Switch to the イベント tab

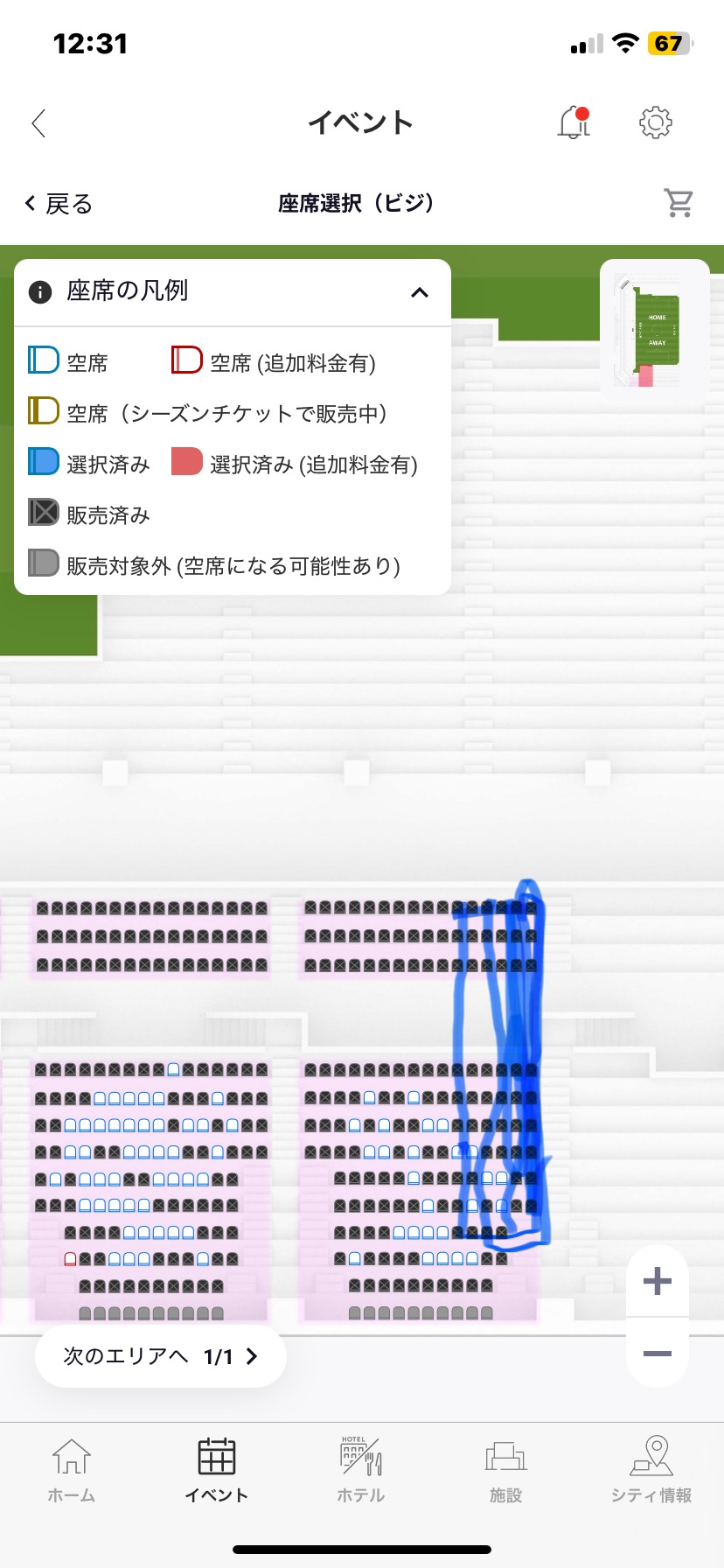point(216,1470)
